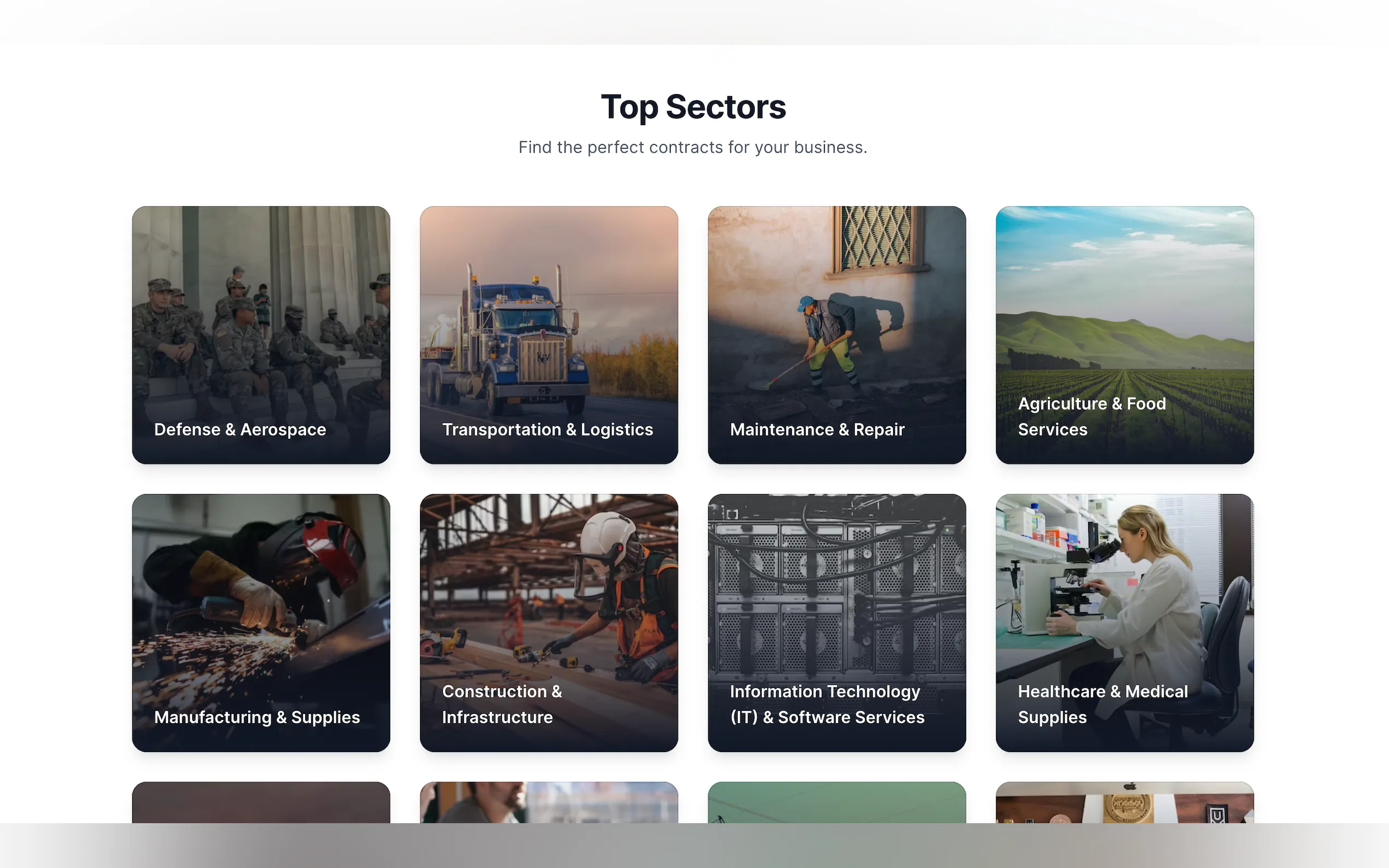This screenshot has height=868, width=1389.
Task: Open the Defense & Aerospace sector card
Action: 261,335
